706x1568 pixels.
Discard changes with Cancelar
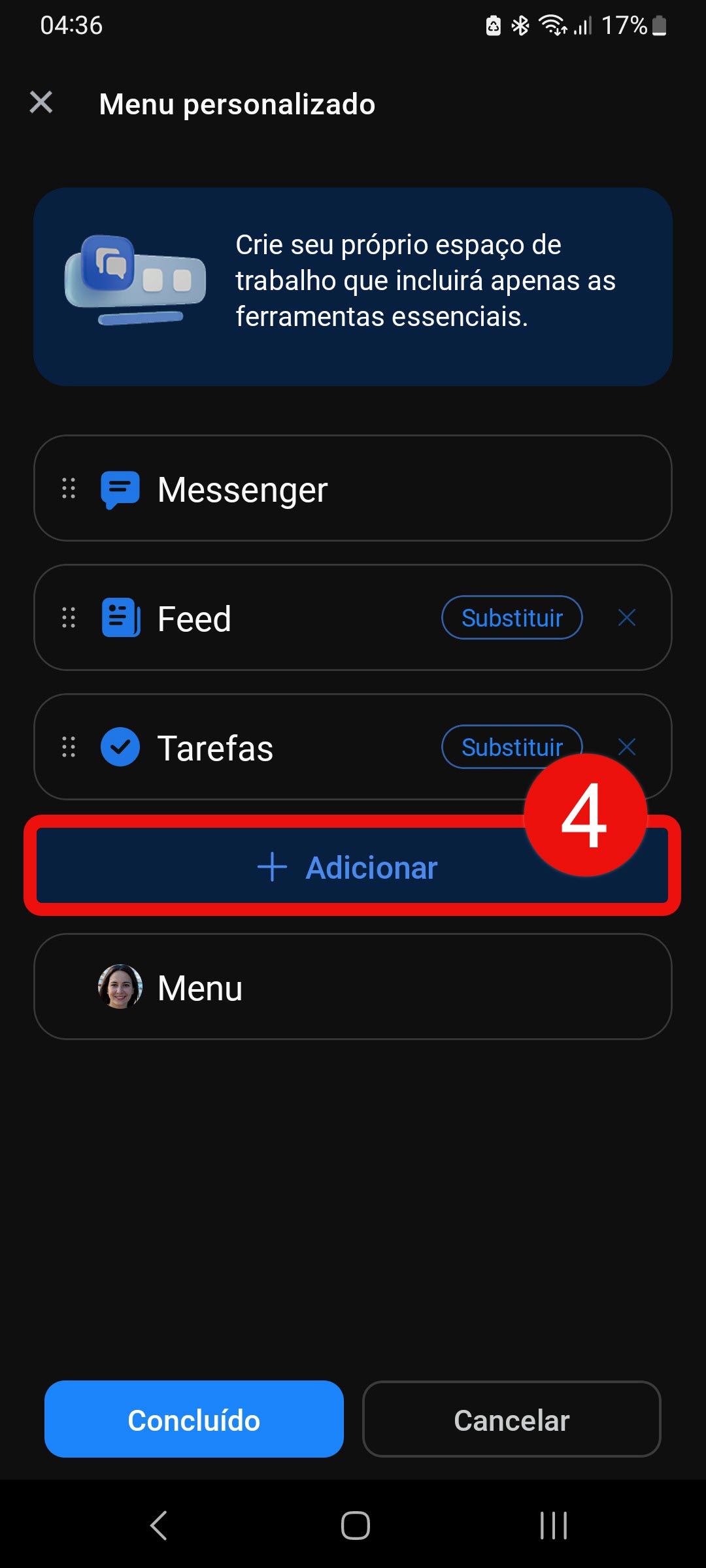point(512,1419)
